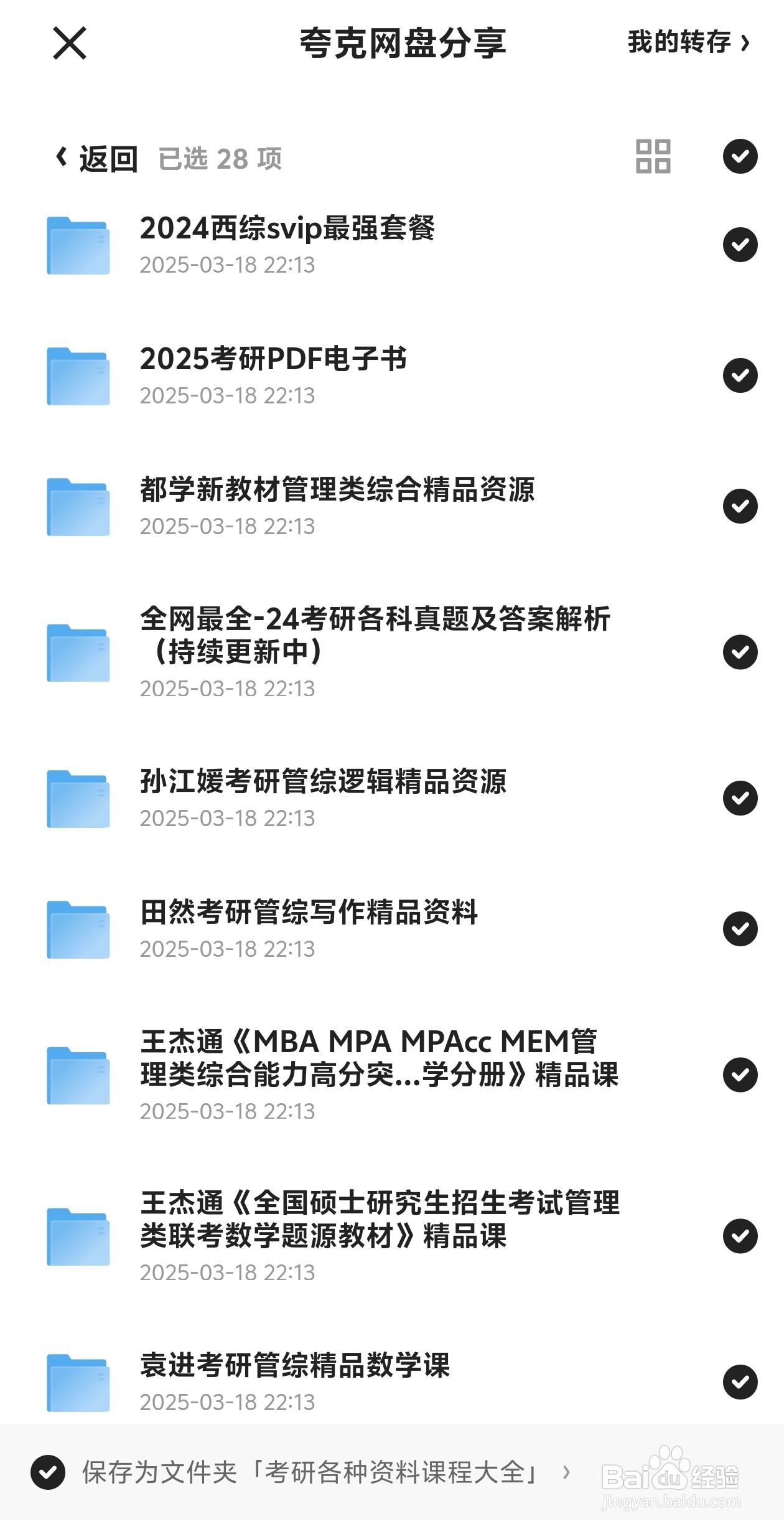Close the share page with the X icon
This screenshot has width=784, height=1529.
click(70, 43)
